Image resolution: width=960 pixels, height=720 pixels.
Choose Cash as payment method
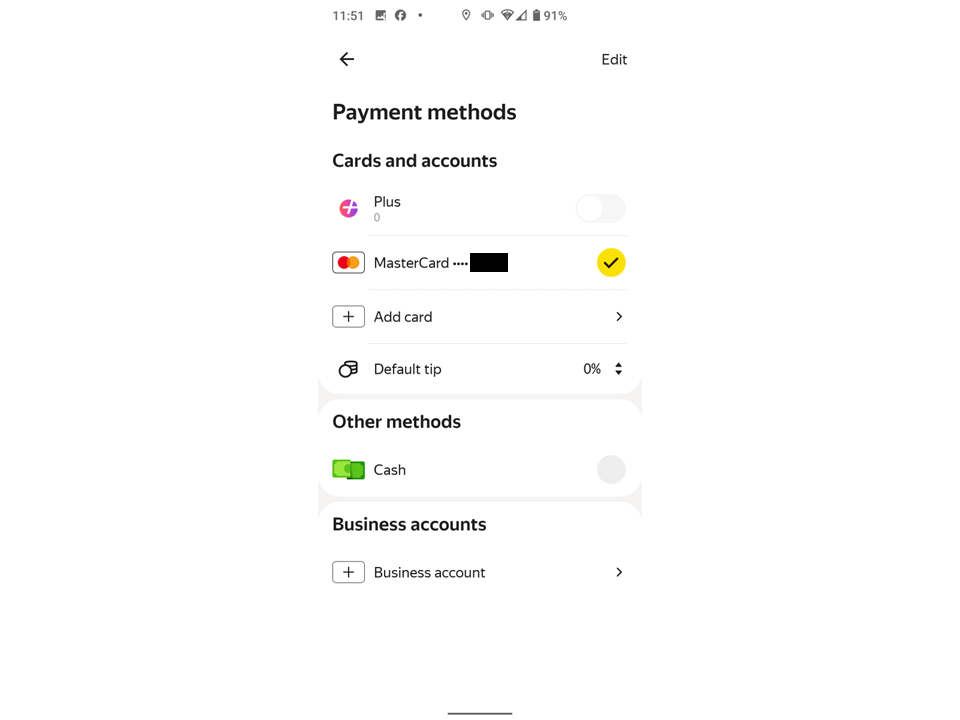click(x=610, y=470)
